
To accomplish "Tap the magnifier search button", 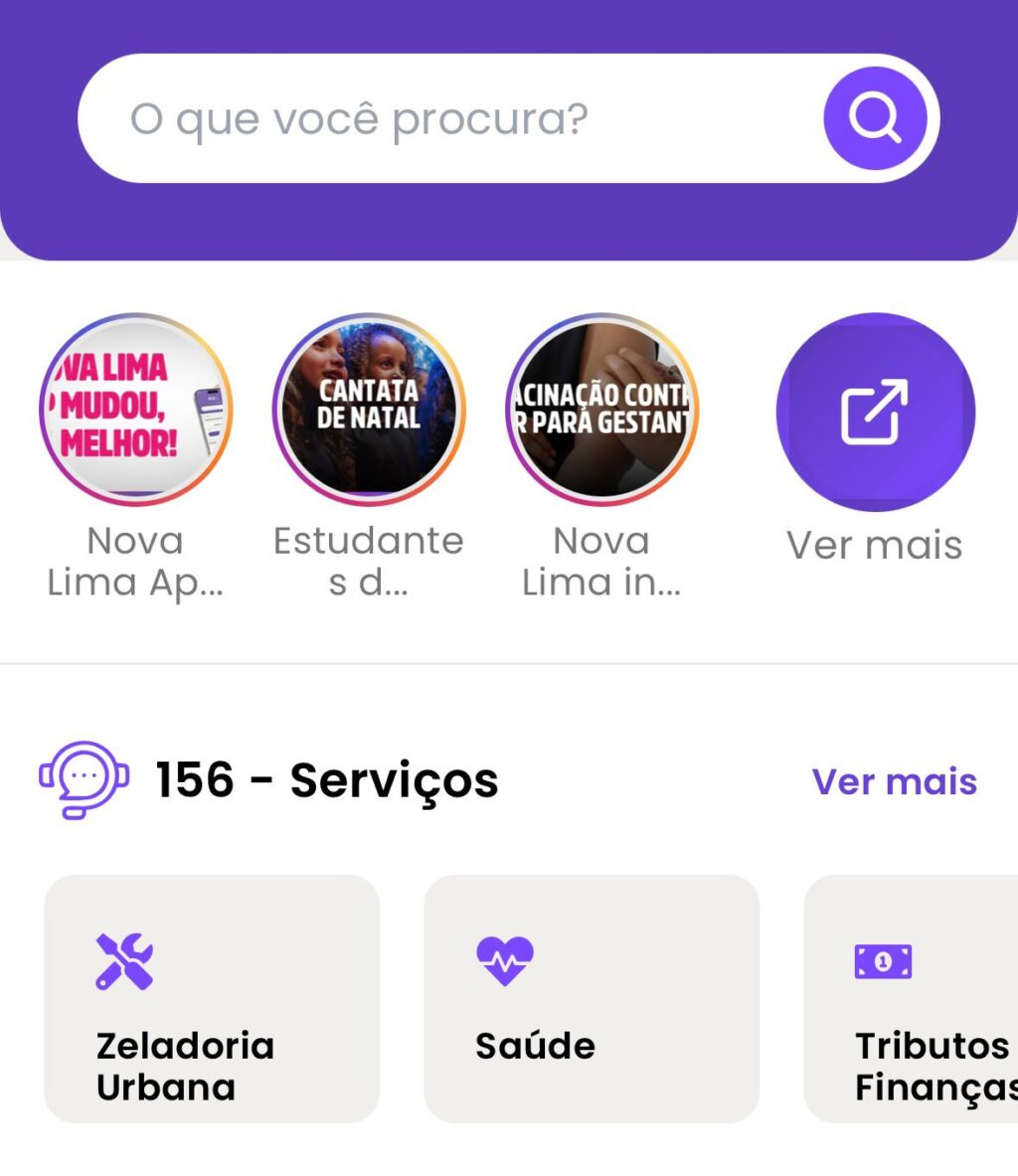I will (875, 118).
